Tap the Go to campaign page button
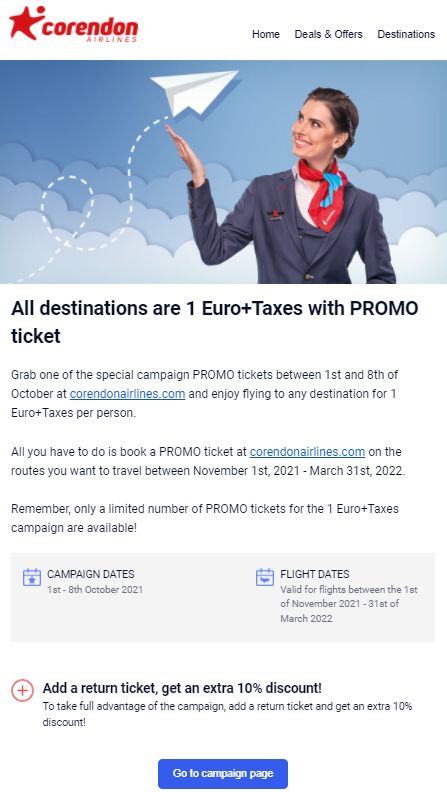This screenshot has height=792, width=447. [223, 773]
